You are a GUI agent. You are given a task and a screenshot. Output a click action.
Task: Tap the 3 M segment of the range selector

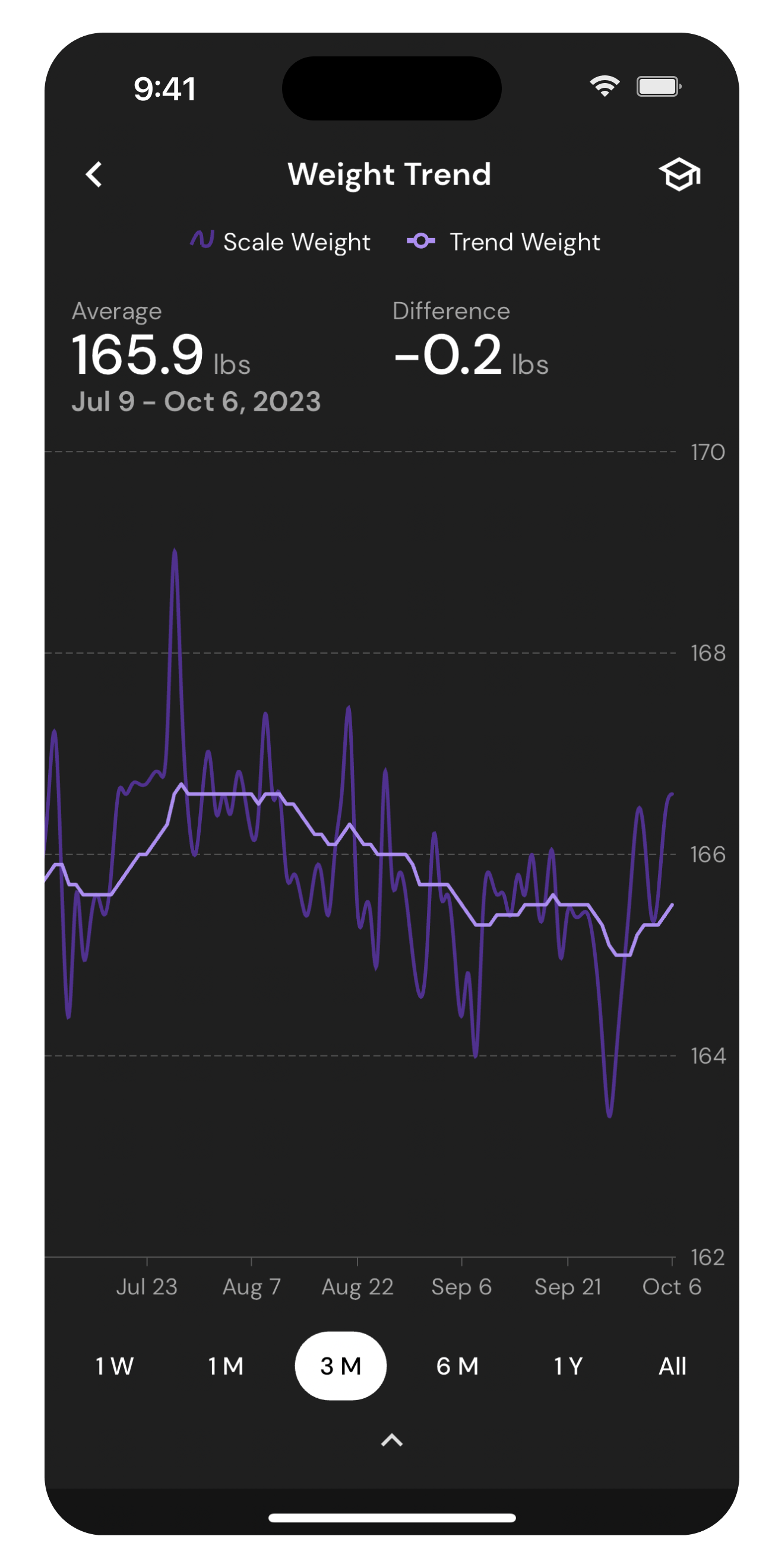pos(340,1365)
